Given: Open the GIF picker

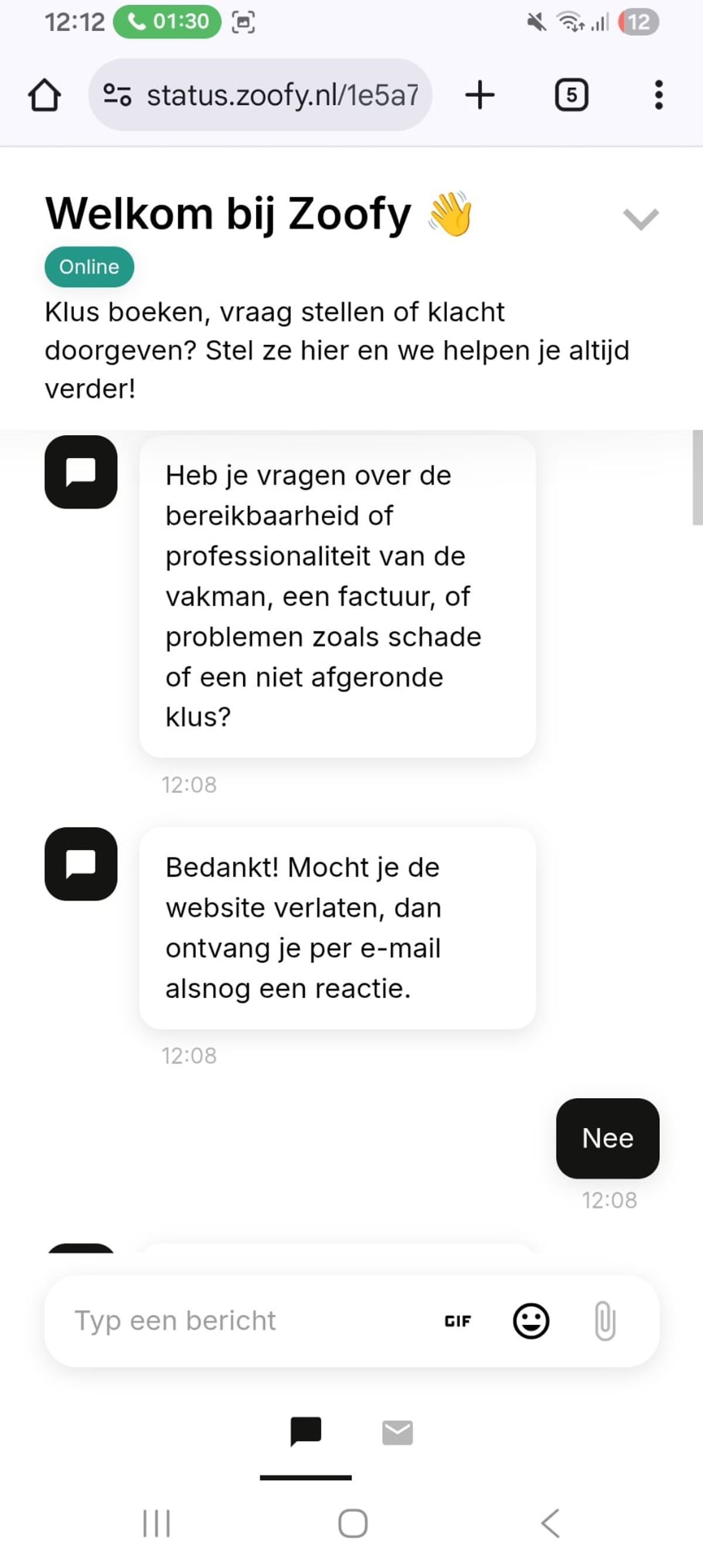Looking at the screenshot, I should click(458, 1321).
